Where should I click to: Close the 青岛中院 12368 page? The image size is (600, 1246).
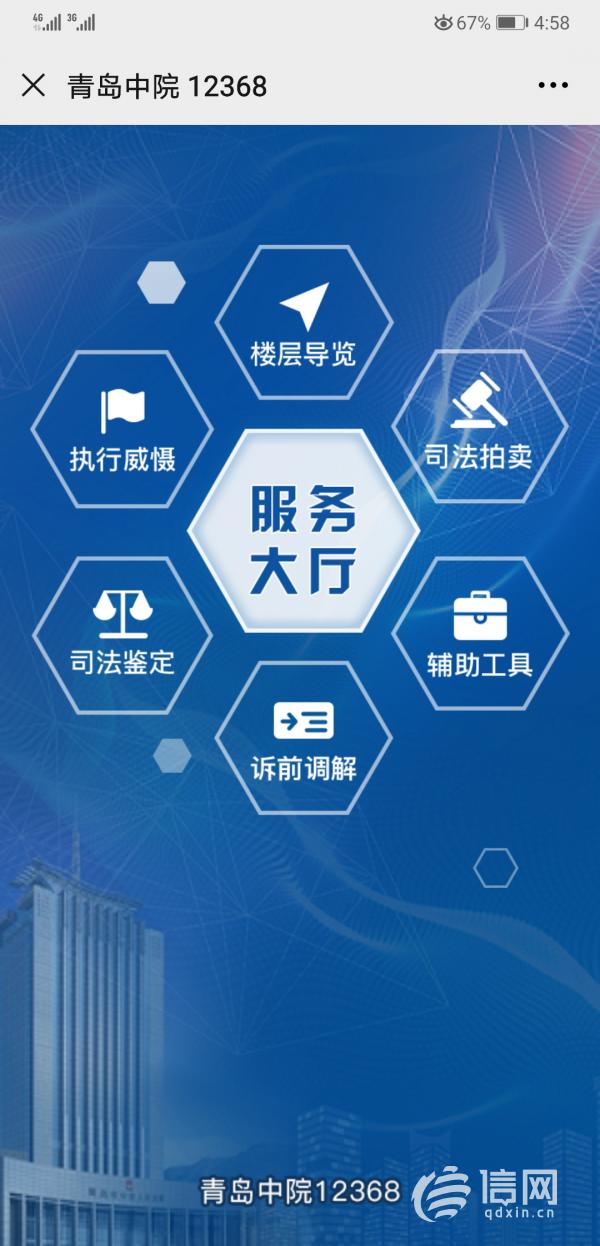pyautogui.click(x=33, y=86)
